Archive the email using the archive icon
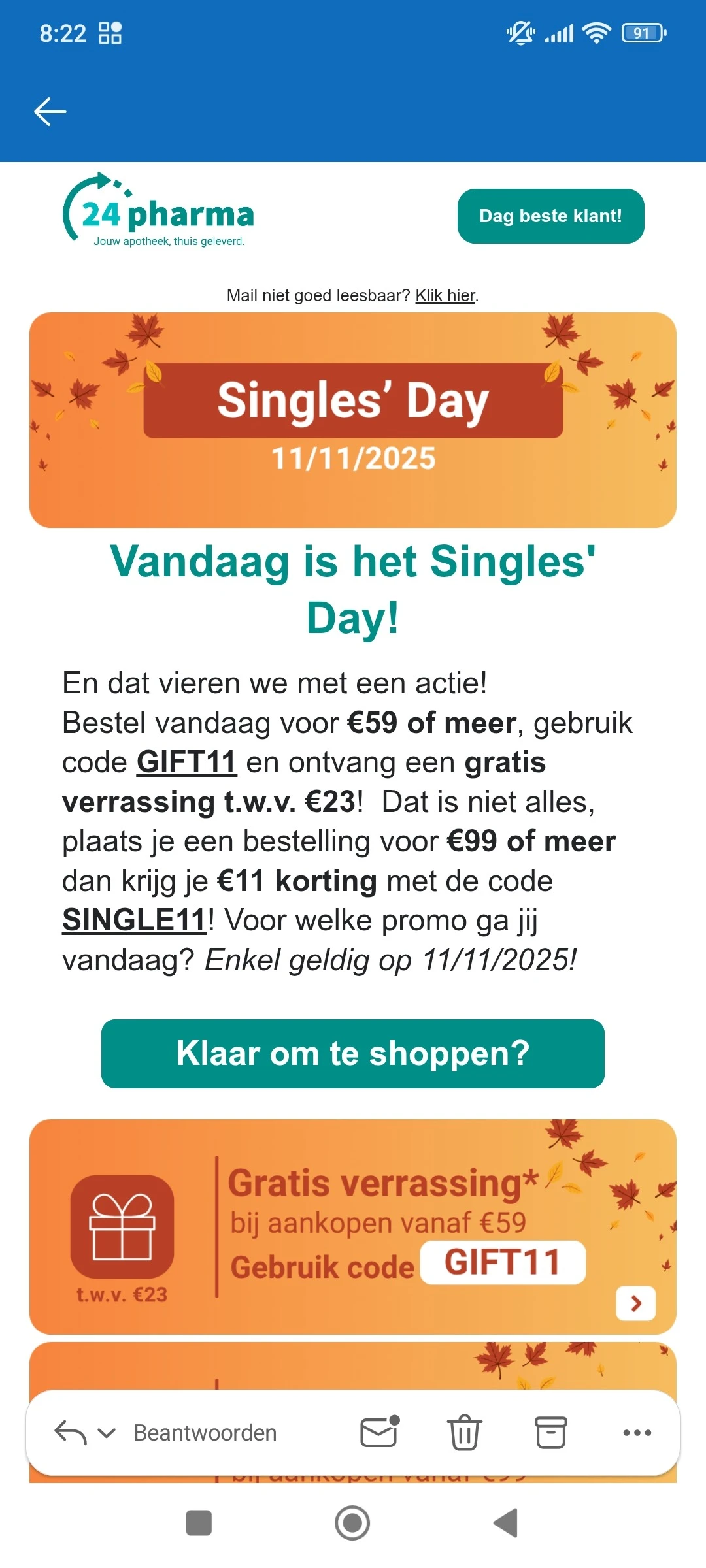Viewport: 706px width, 1568px height. click(x=551, y=1432)
